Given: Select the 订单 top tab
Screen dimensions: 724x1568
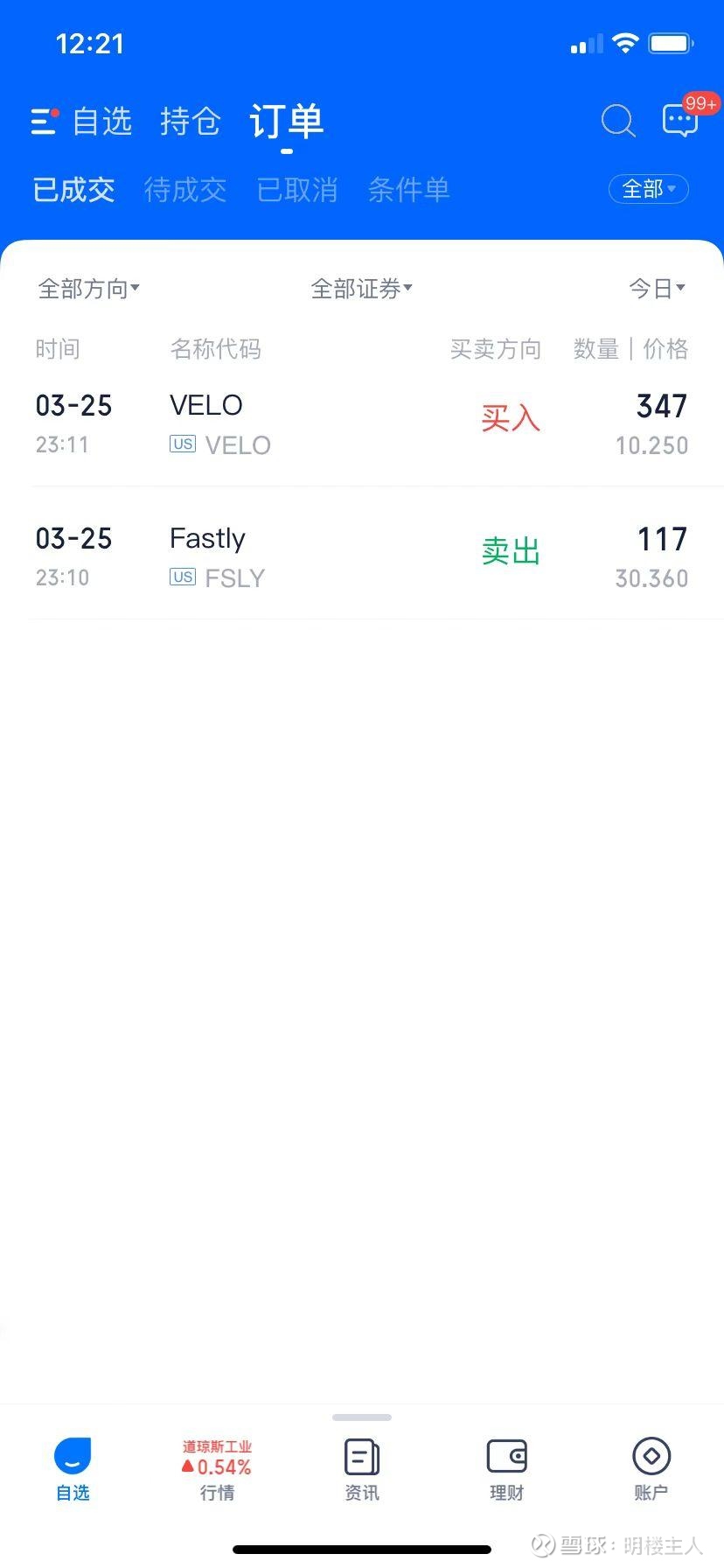Looking at the screenshot, I should (x=286, y=122).
